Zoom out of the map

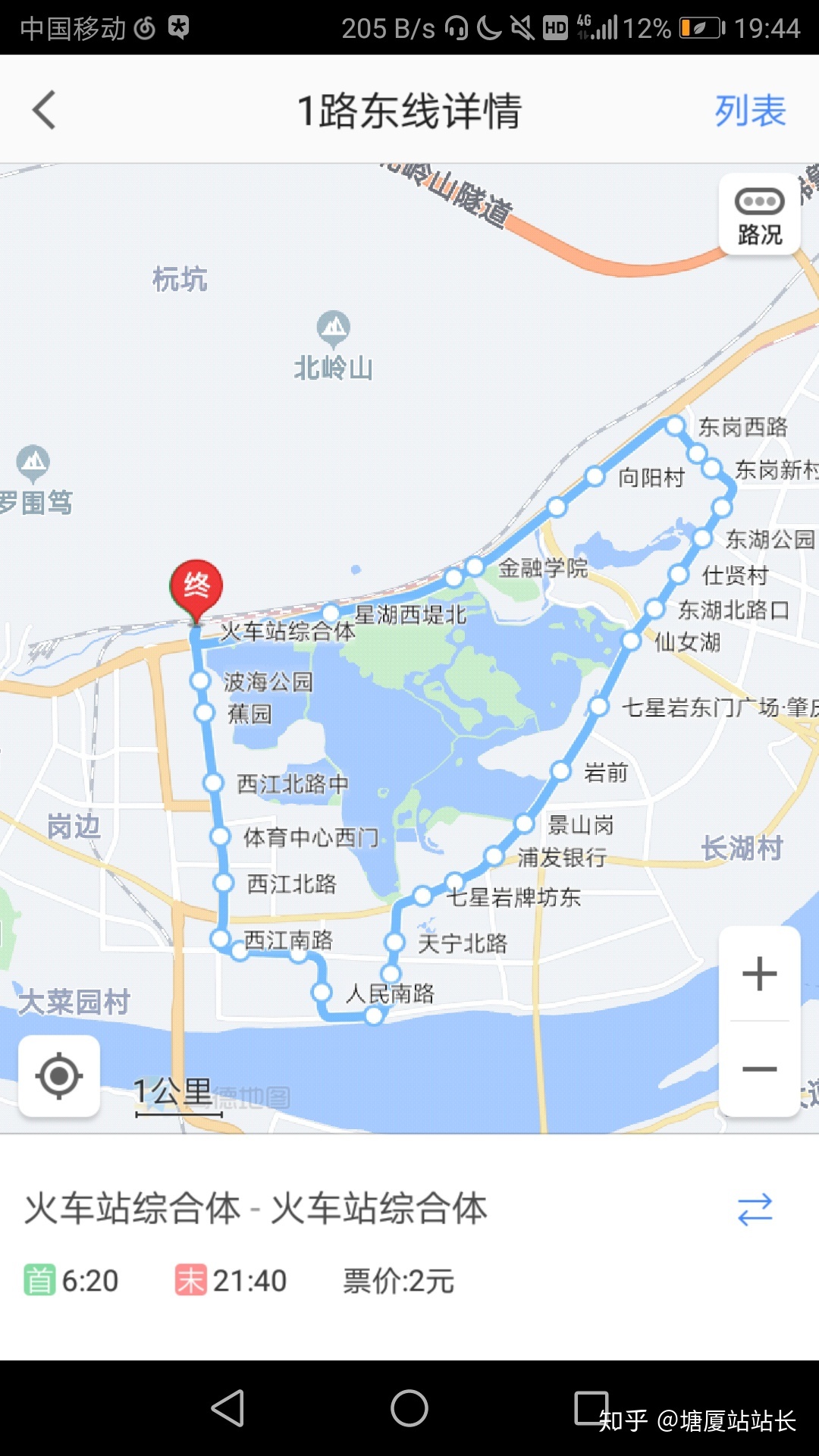[x=759, y=1069]
